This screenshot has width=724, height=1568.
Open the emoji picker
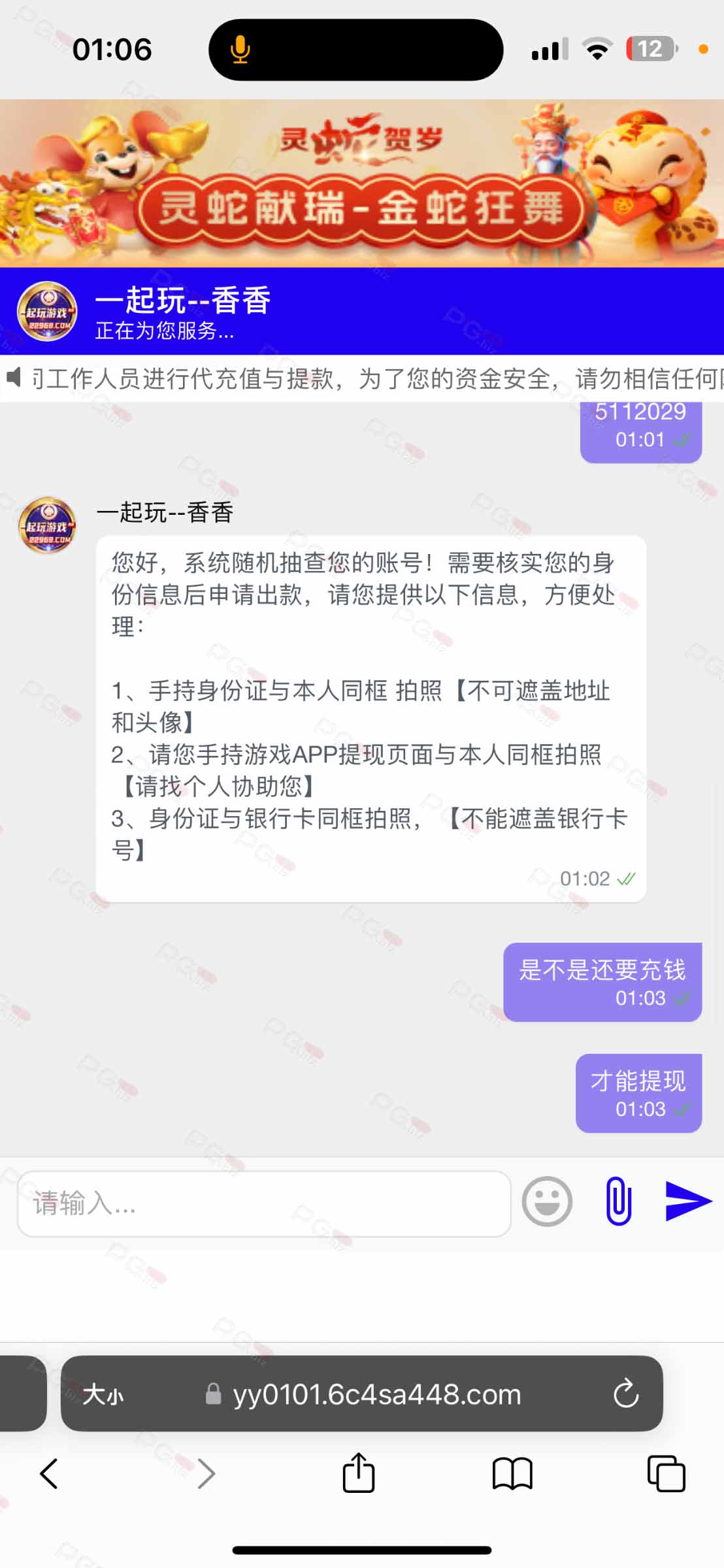(547, 1201)
